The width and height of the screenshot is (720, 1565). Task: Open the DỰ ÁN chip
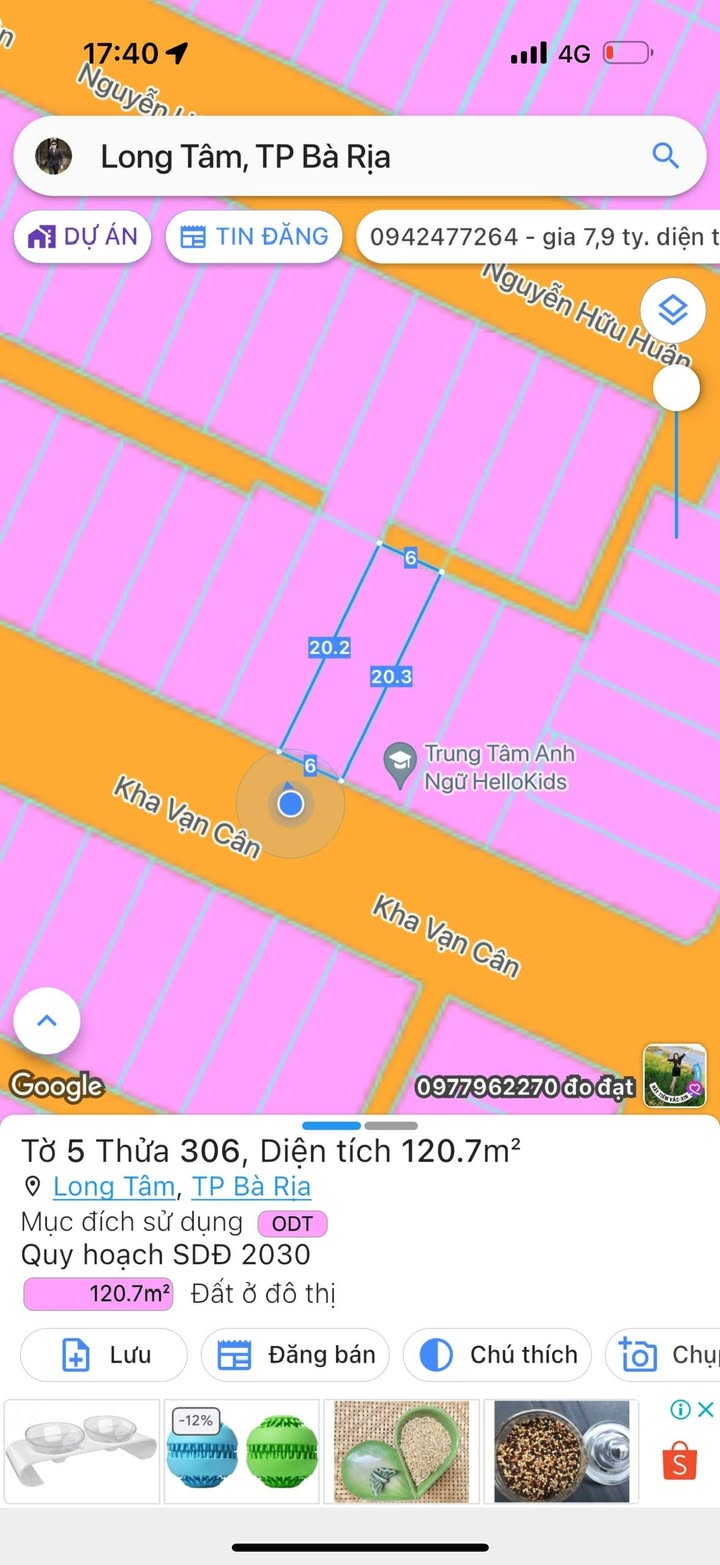tap(83, 237)
